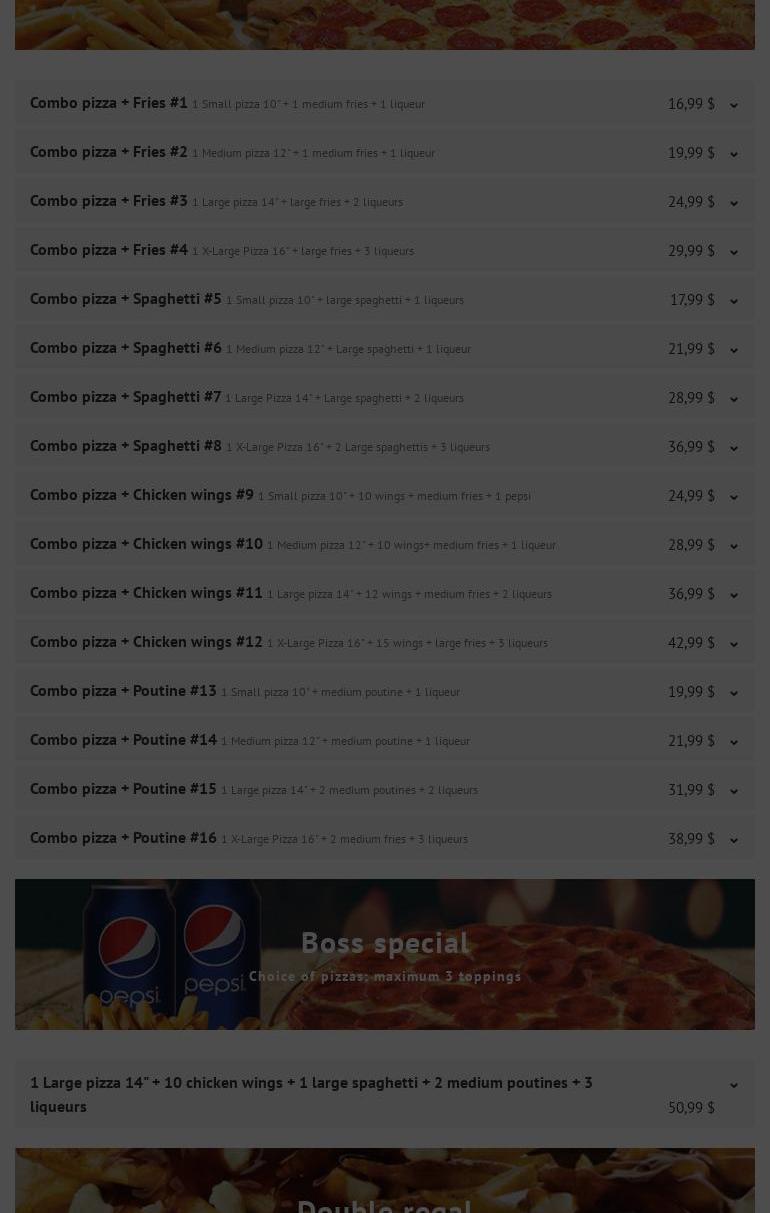Expand Combo pizza + Chicken wings #9
The image size is (770, 1213).
pyautogui.click(x=733, y=497)
